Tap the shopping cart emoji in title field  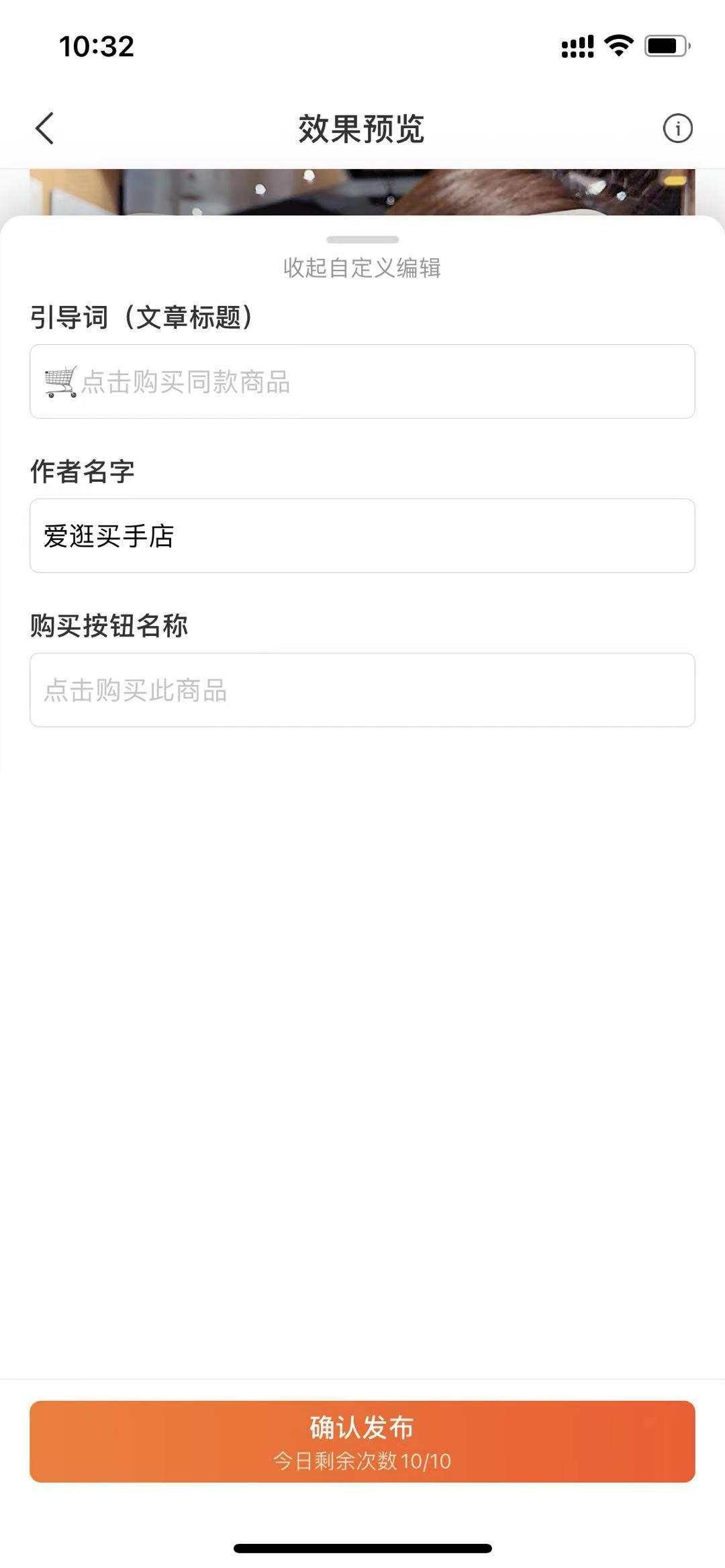tap(59, 381)
